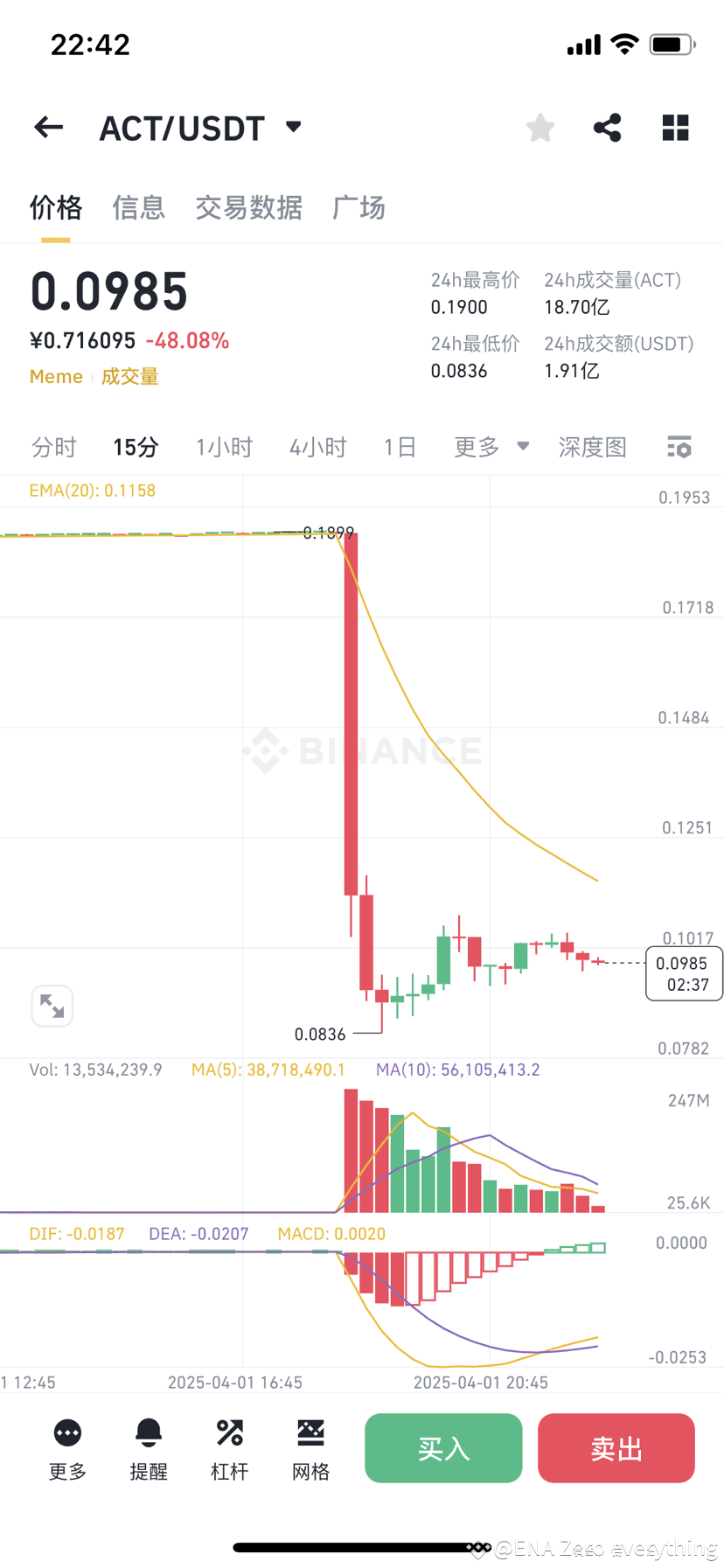
Task: Open the 广场 tab
Action: click(x=359, y=208)
